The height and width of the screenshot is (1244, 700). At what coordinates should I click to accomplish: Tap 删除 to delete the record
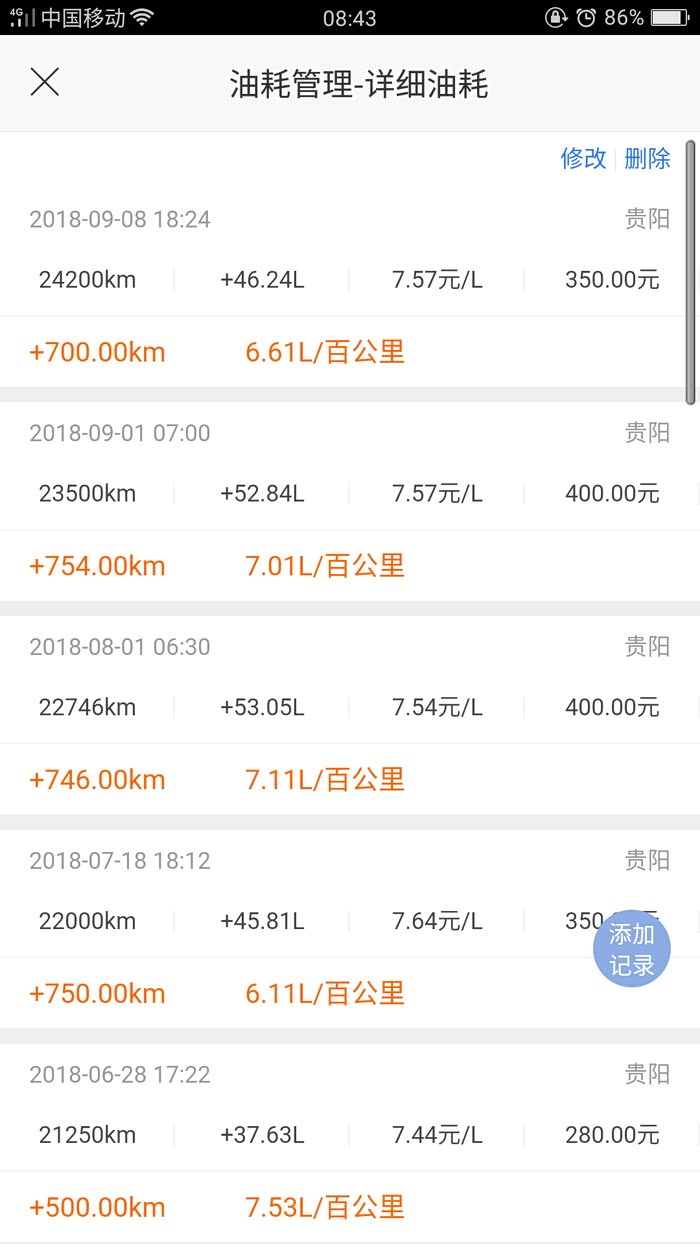pyautogui.click(x=647, y=158)
